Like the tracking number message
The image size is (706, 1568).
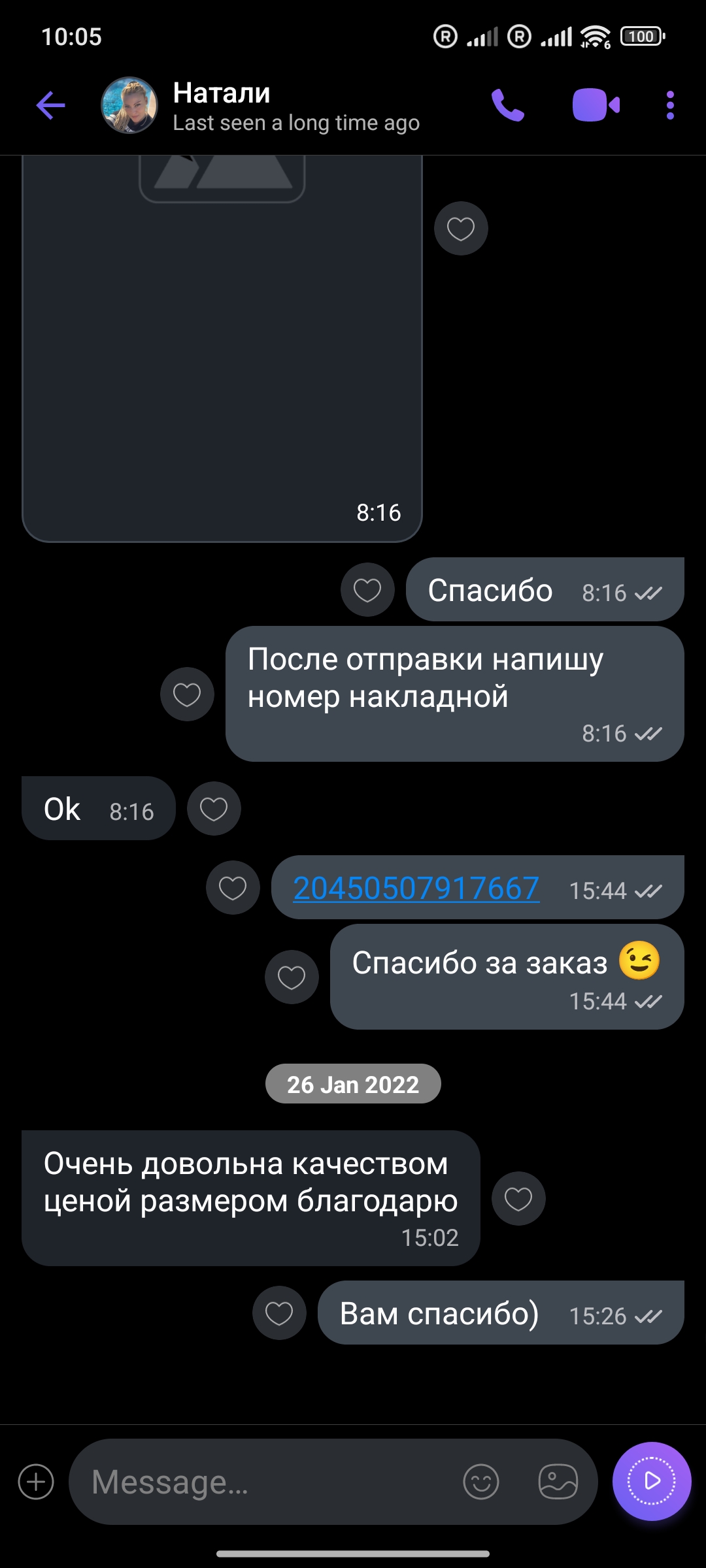coord(233,888)
